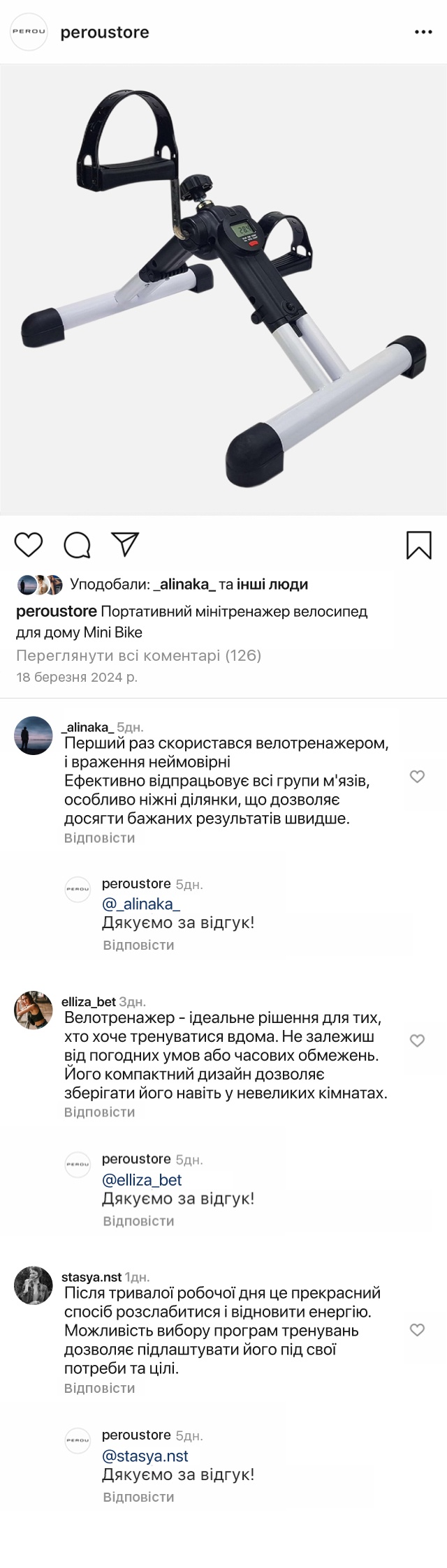Open the @stasya.nst mention link

145,1456
